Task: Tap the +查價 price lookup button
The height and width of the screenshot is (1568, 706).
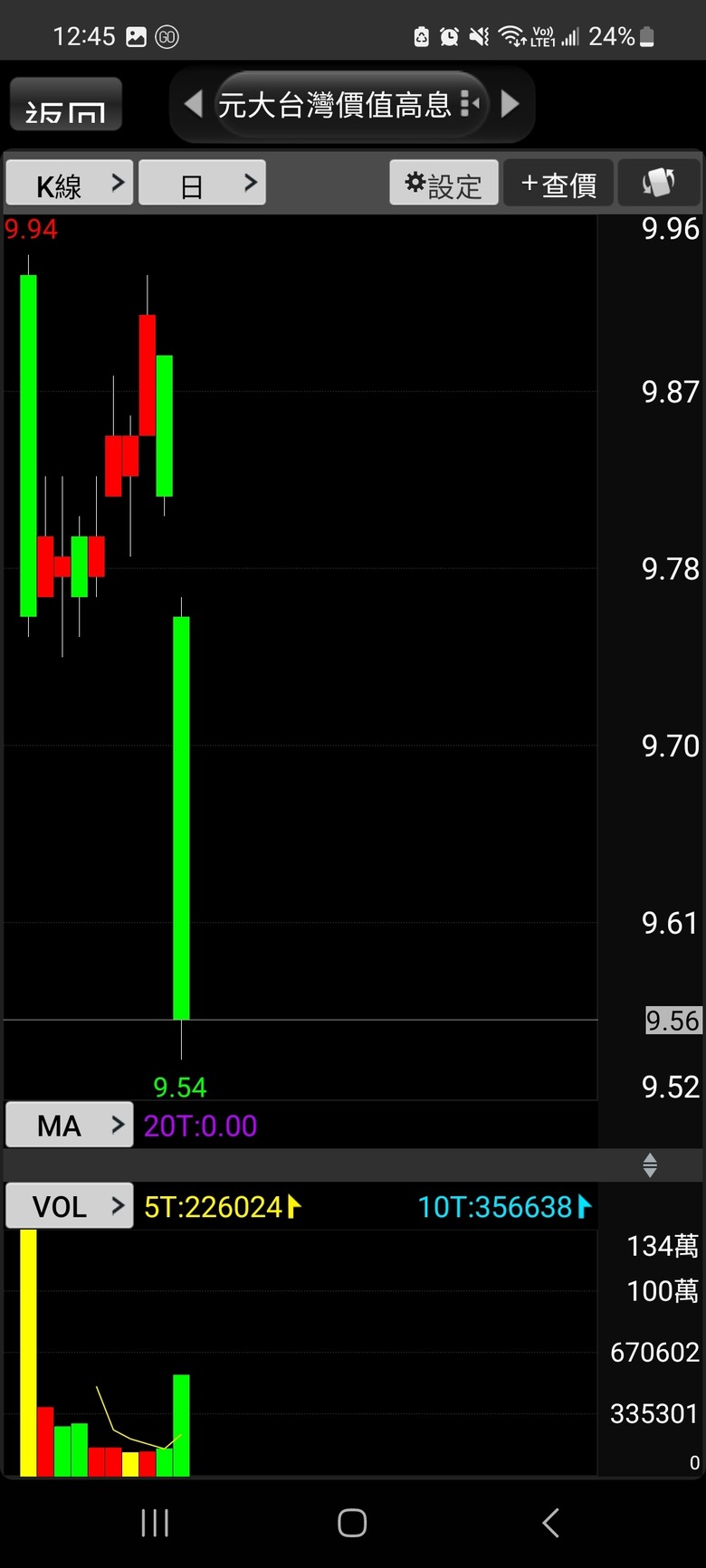Action: [x=558, y=184]
